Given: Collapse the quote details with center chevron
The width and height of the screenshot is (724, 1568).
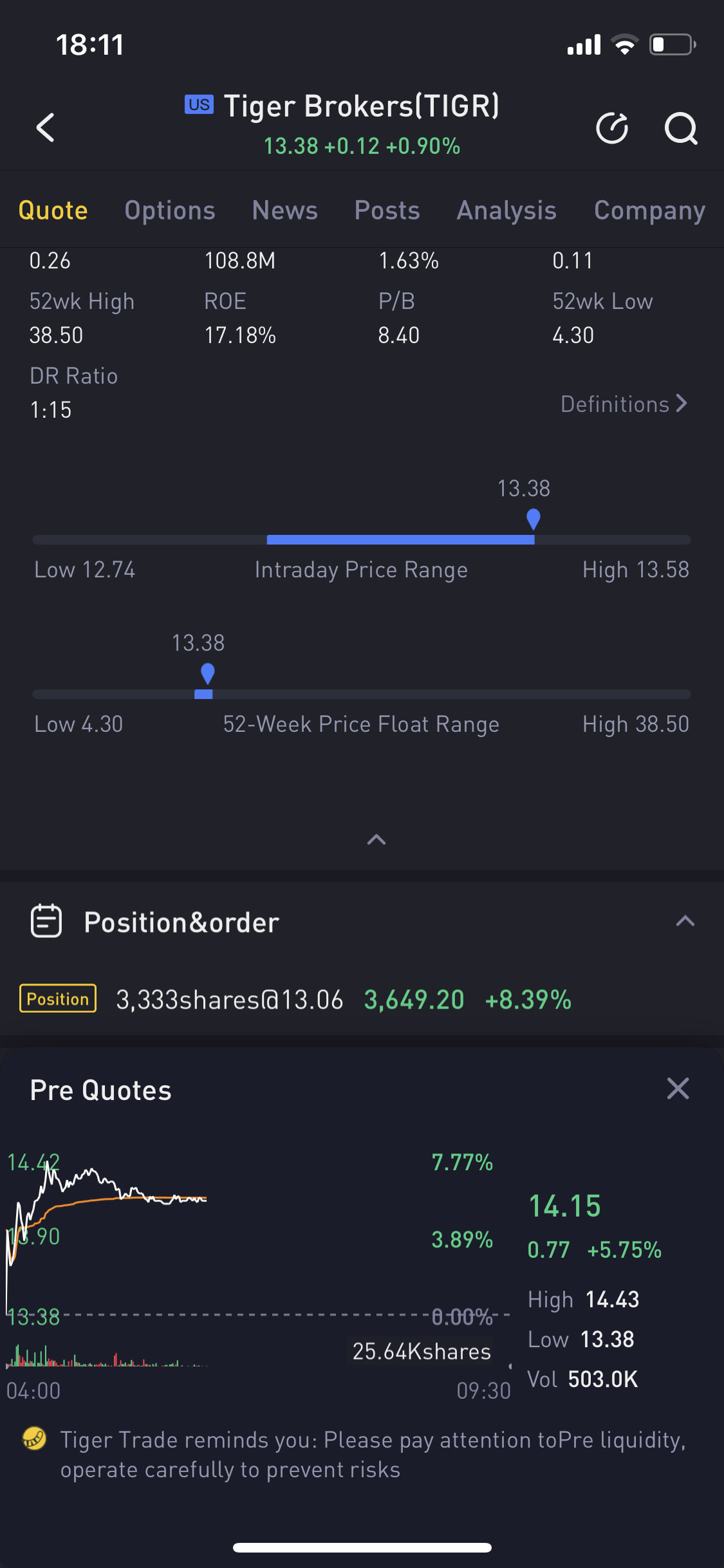Looking at the screenshot, I should pyautogui.click(x=376, y=839).
